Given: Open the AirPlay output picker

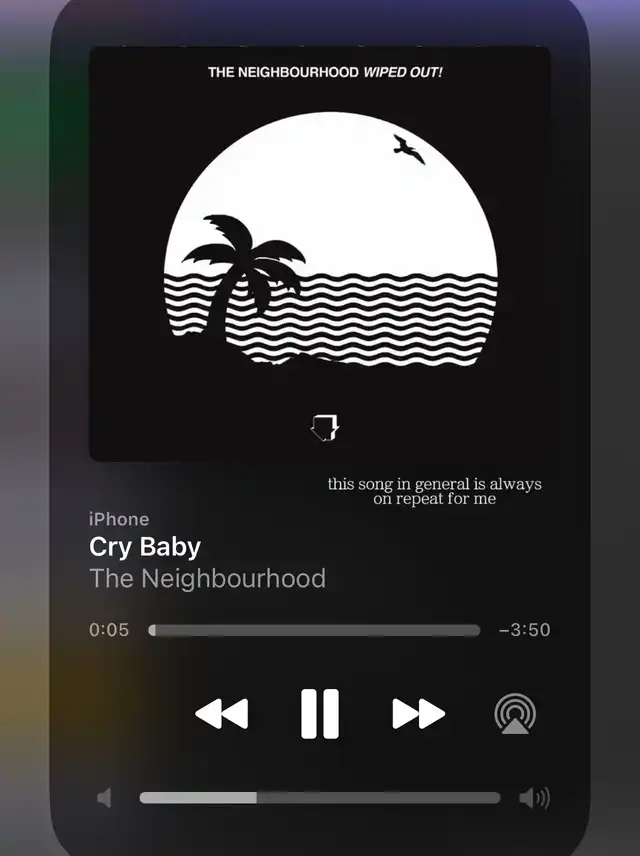Looking at the screenshot, I should coord(515,714).
